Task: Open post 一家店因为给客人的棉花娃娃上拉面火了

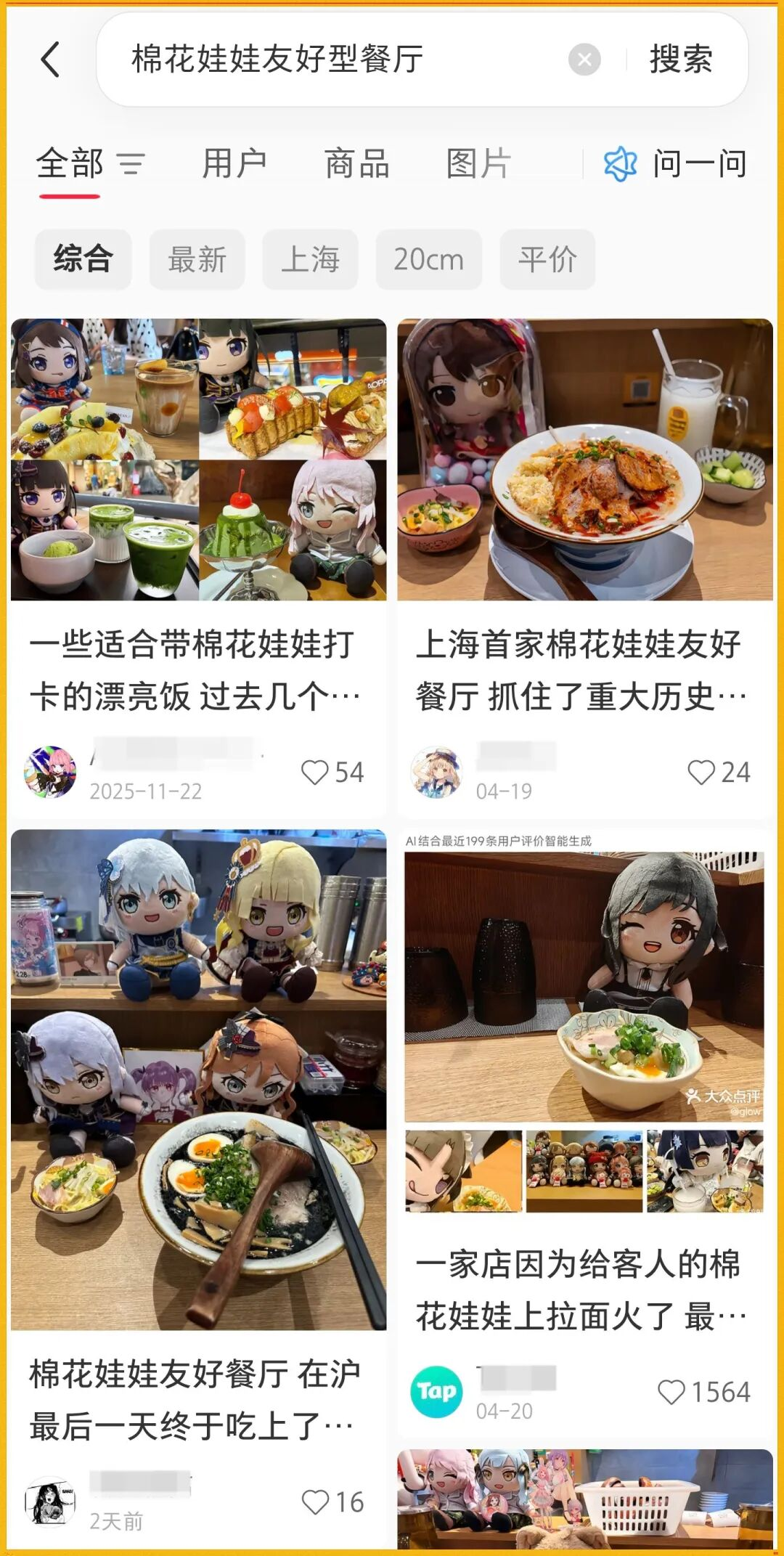Action: [584, 1290]
